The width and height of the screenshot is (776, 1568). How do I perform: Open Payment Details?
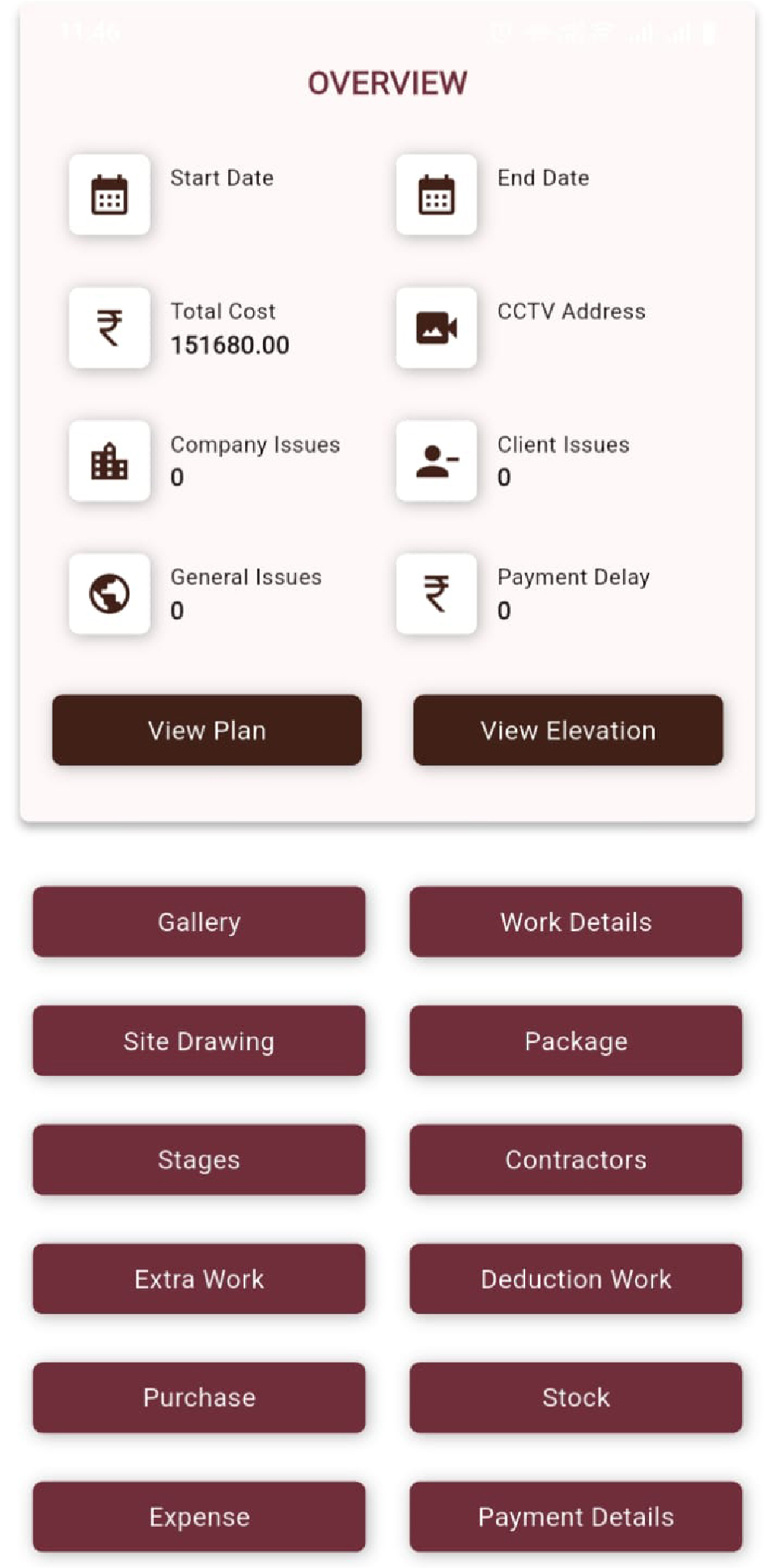(575, 1516)
